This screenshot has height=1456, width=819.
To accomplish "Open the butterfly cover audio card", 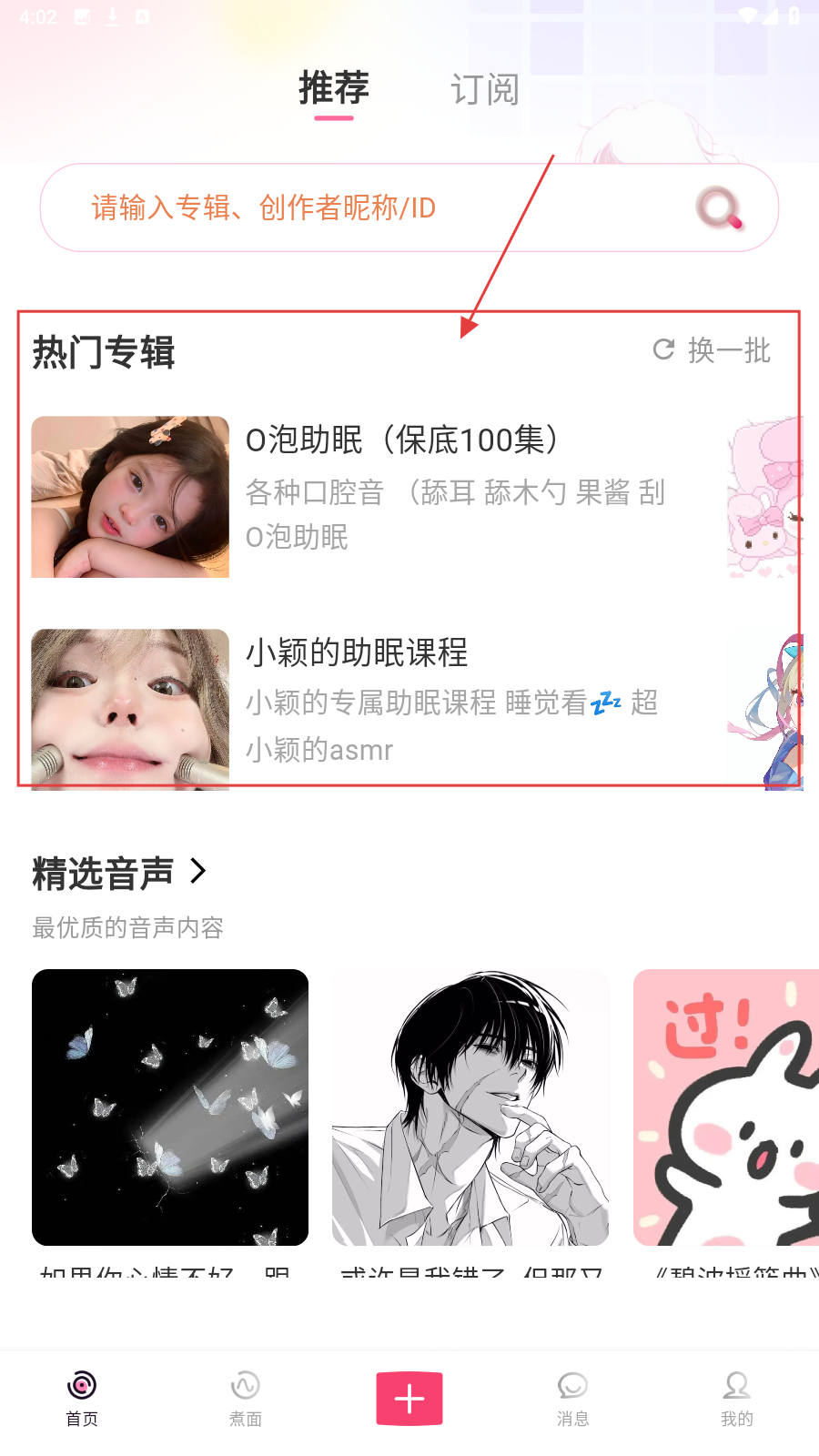I will (x=170, y=1107).
